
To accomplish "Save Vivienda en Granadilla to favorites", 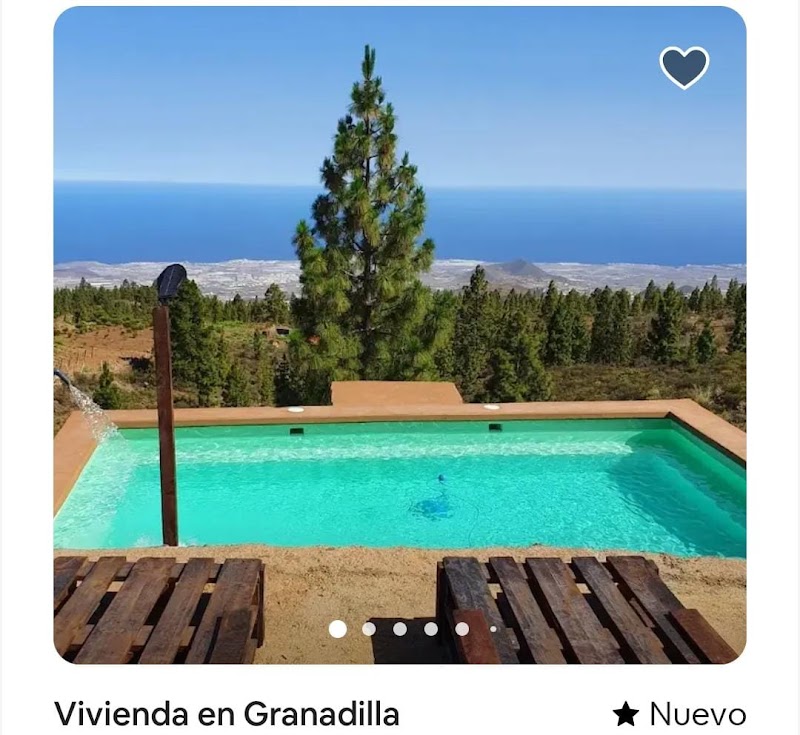I will pyautogui.click(x=684, y=67).
